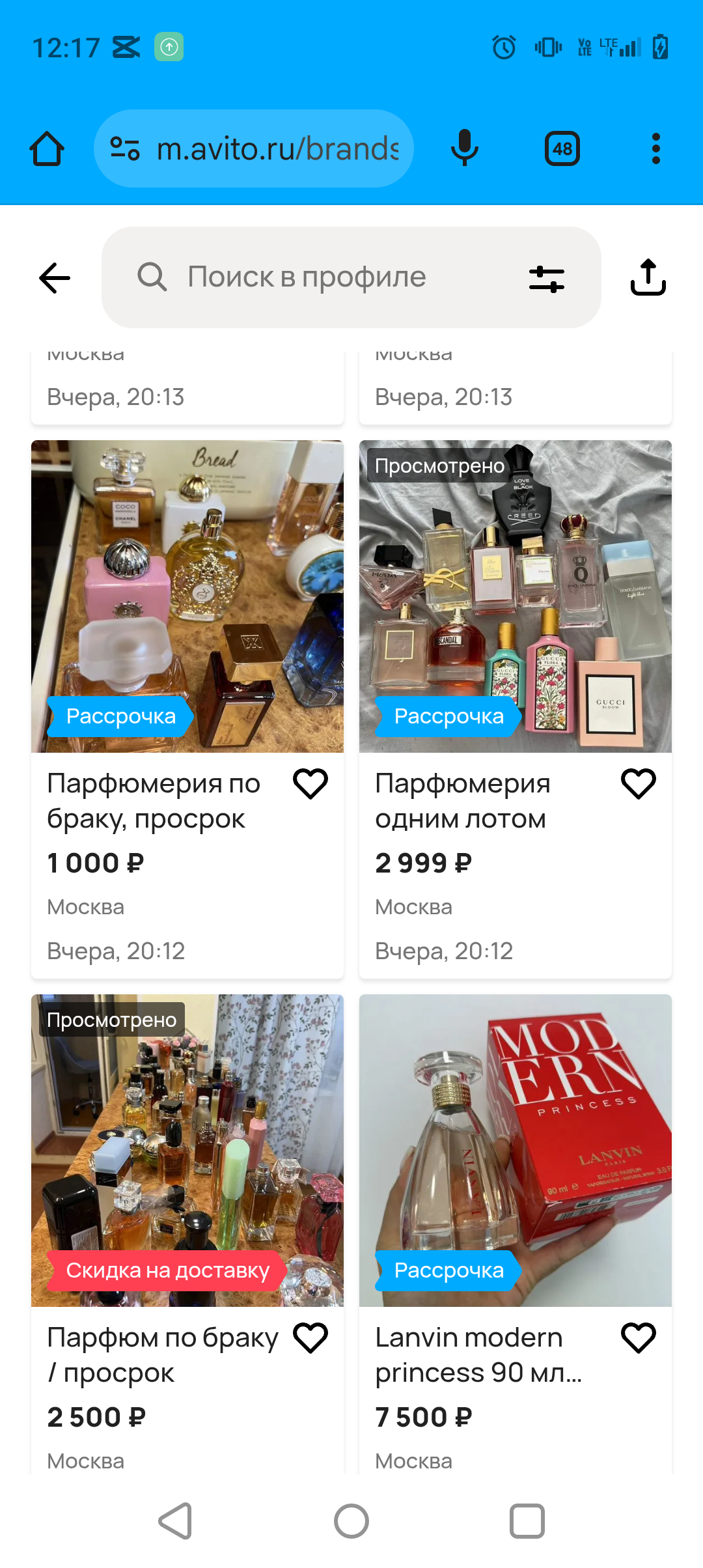Show the 48 open browser tabs
Screen dimensions: 703x1568
(562, 149)
